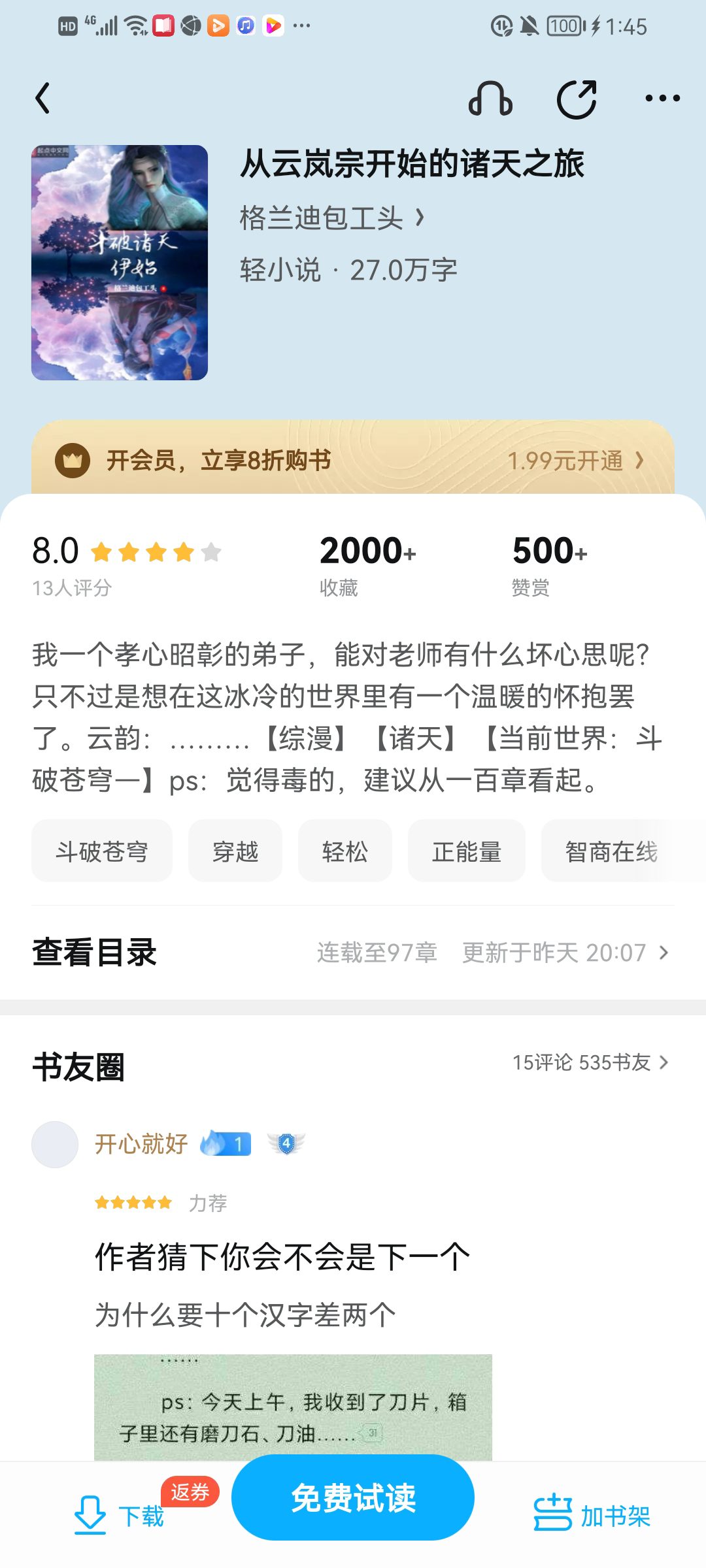Select the 轻松 tag
Screen dimensions: 706x1568
tap(345, 851)
